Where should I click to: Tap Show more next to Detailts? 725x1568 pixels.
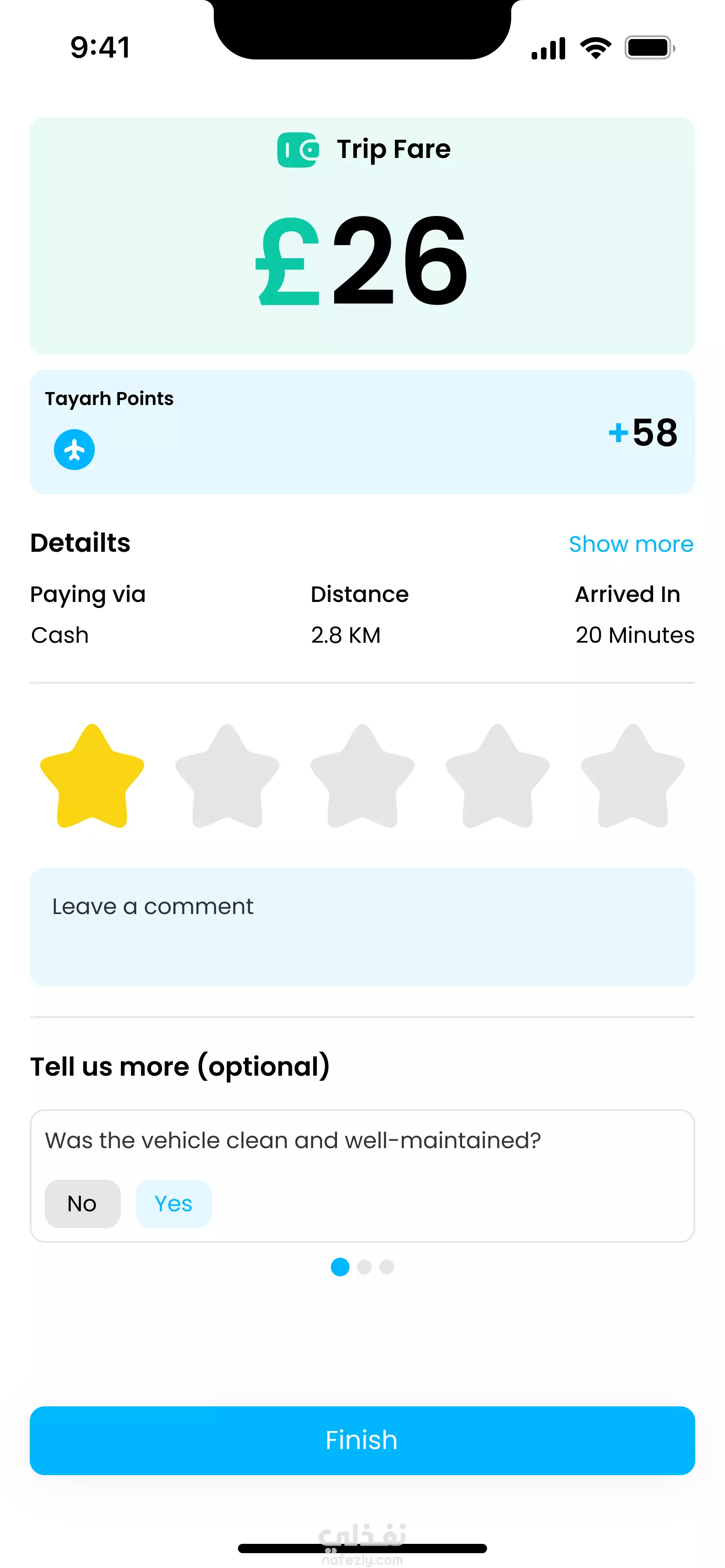pyautogui.click(x=631, y=543)
